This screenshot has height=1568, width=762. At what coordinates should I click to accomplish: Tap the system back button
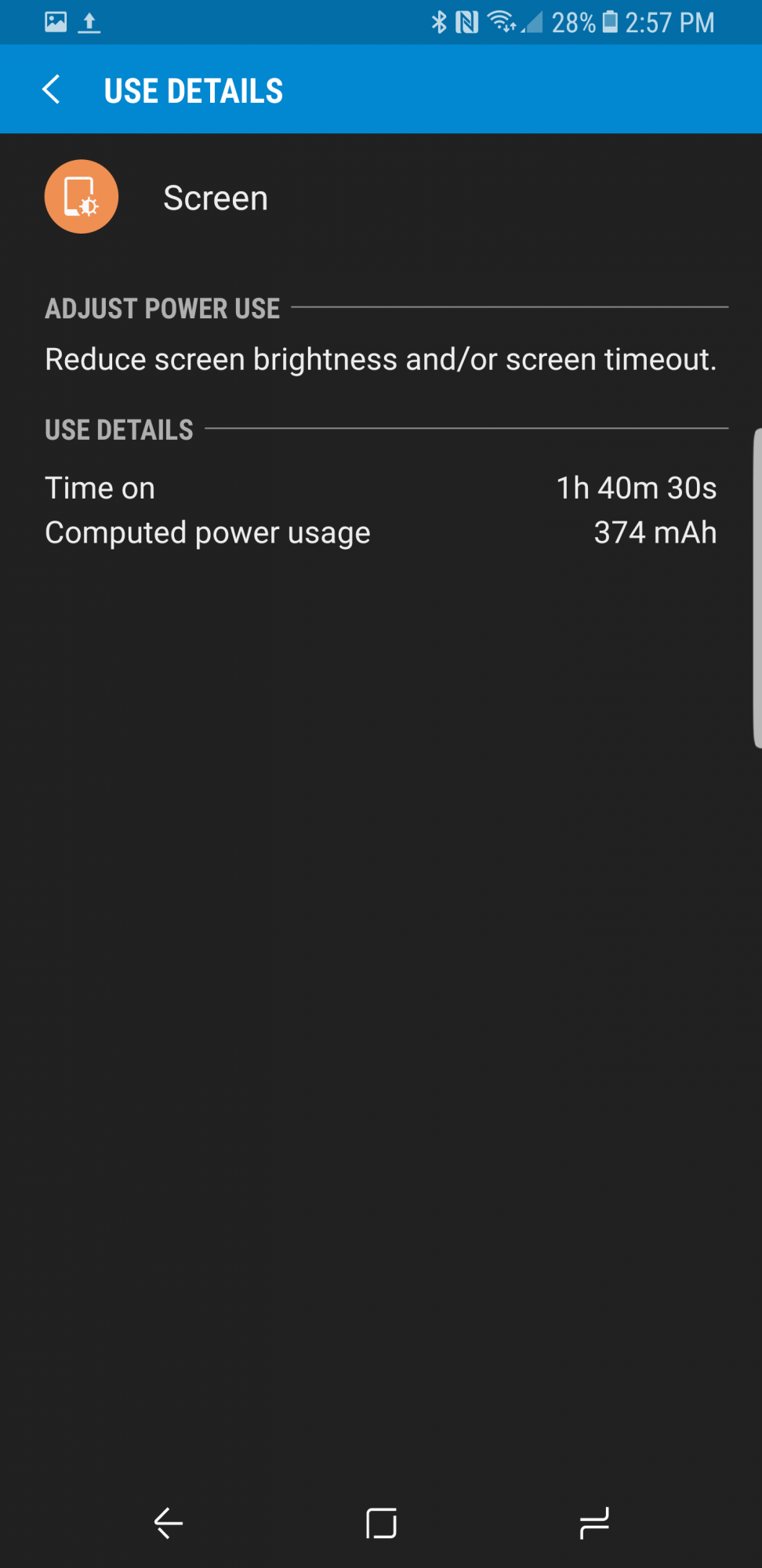[x=168, y=1523]
